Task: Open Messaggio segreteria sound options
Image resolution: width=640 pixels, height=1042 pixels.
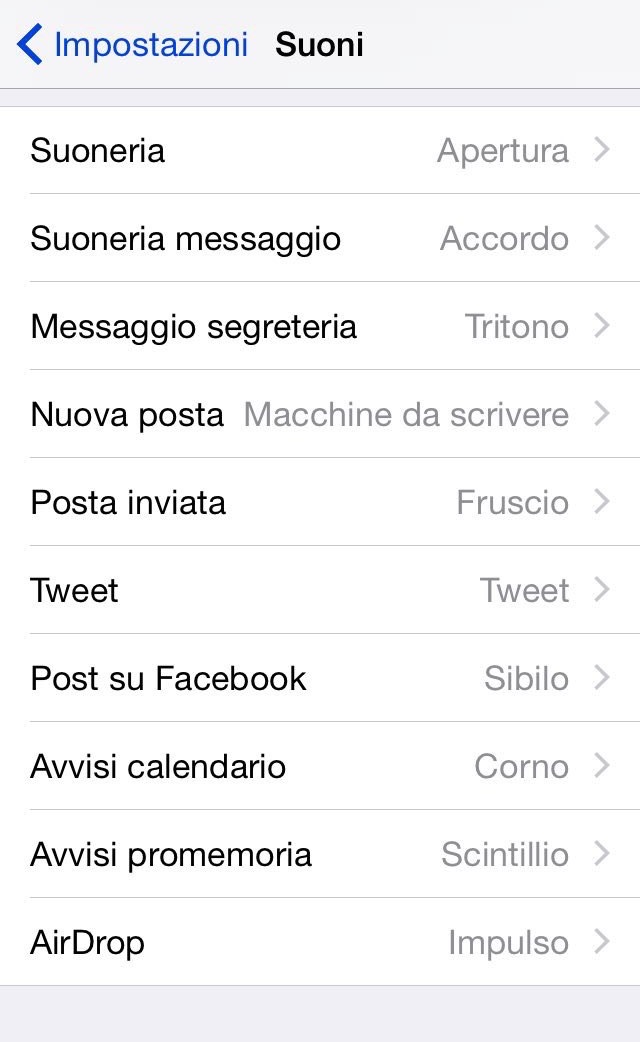Action: [320, 326]
